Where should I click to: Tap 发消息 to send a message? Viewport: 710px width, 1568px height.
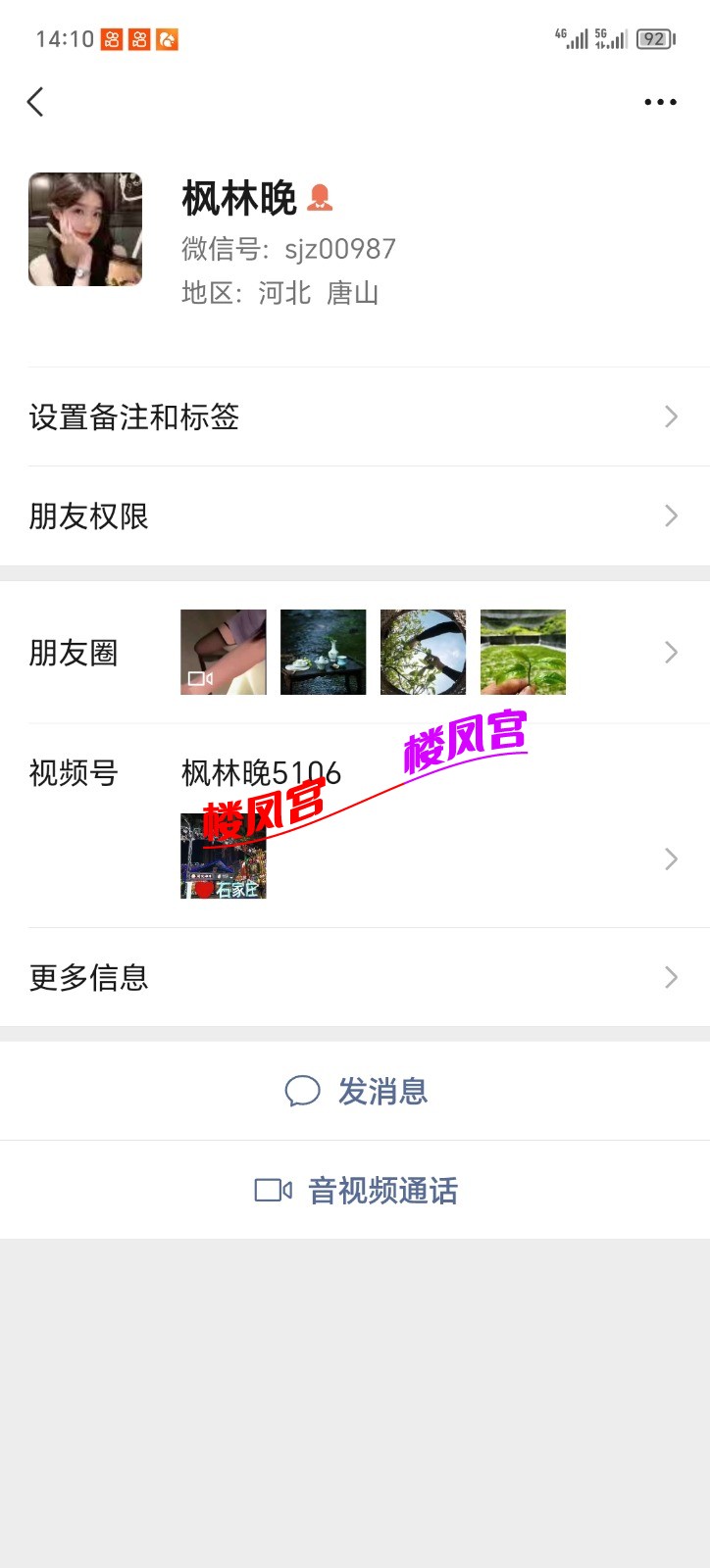[x=355, y=1091]
